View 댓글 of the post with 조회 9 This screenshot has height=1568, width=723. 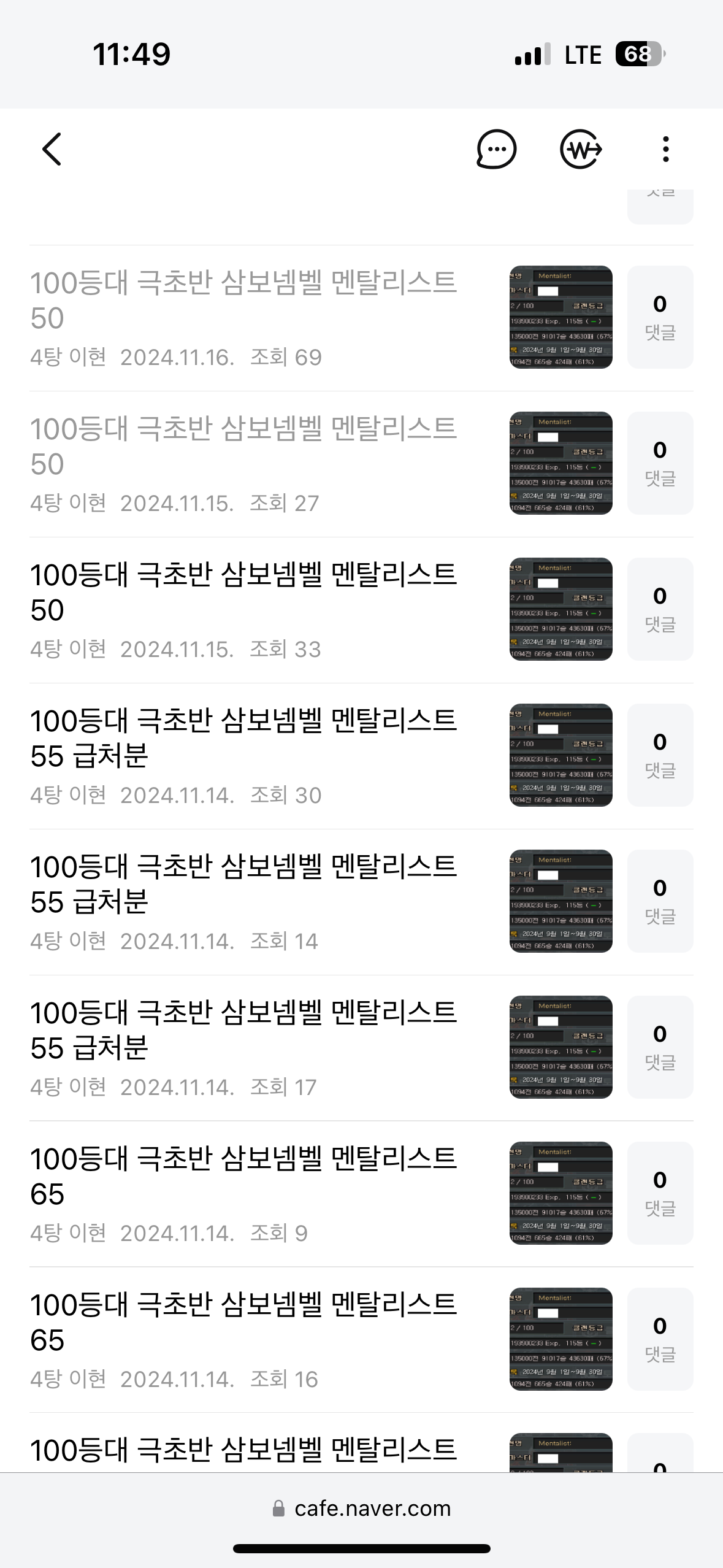coord(660,1193)
